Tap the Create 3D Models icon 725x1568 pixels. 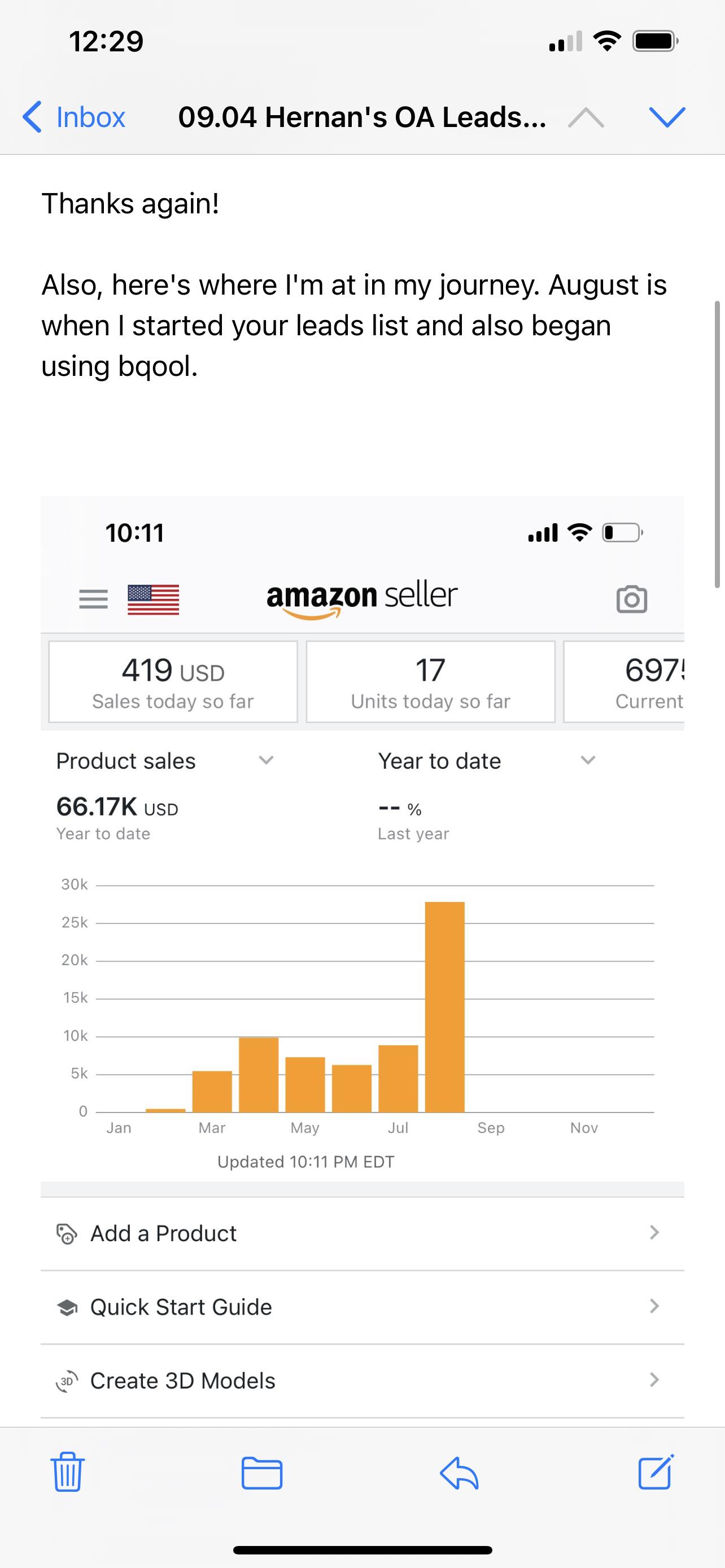[x=67, y=1381]
